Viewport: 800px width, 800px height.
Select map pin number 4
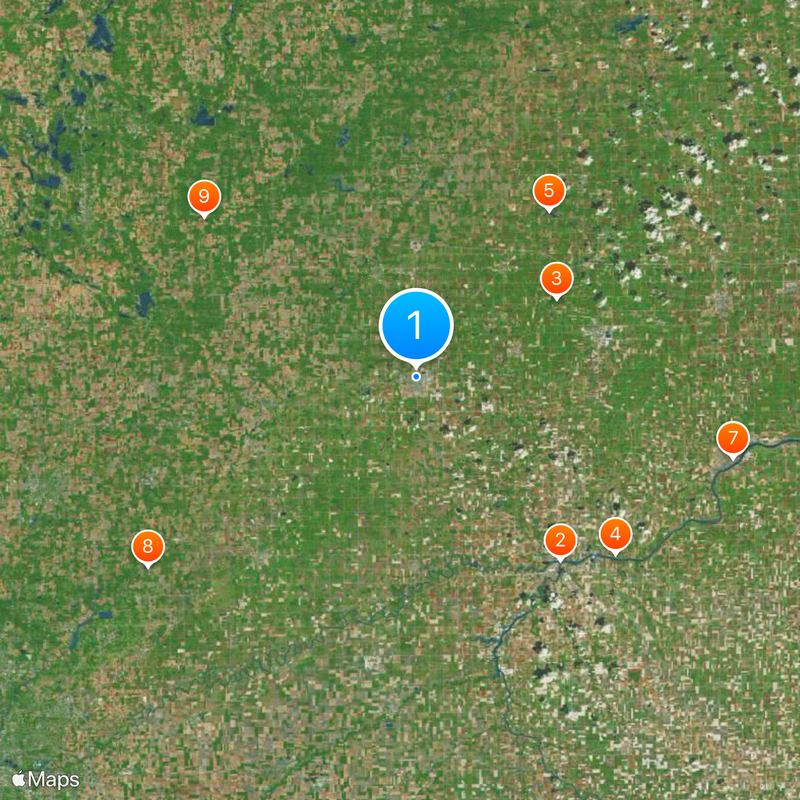point(615,534)
